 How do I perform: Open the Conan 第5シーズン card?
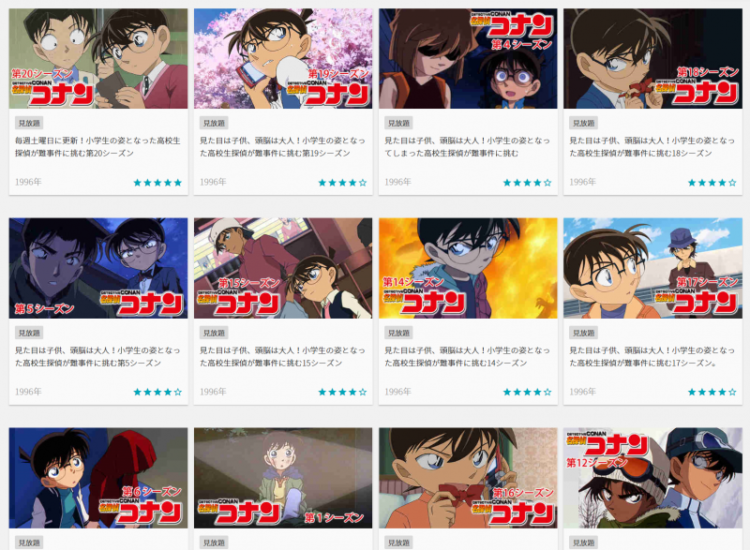point(98,268)
